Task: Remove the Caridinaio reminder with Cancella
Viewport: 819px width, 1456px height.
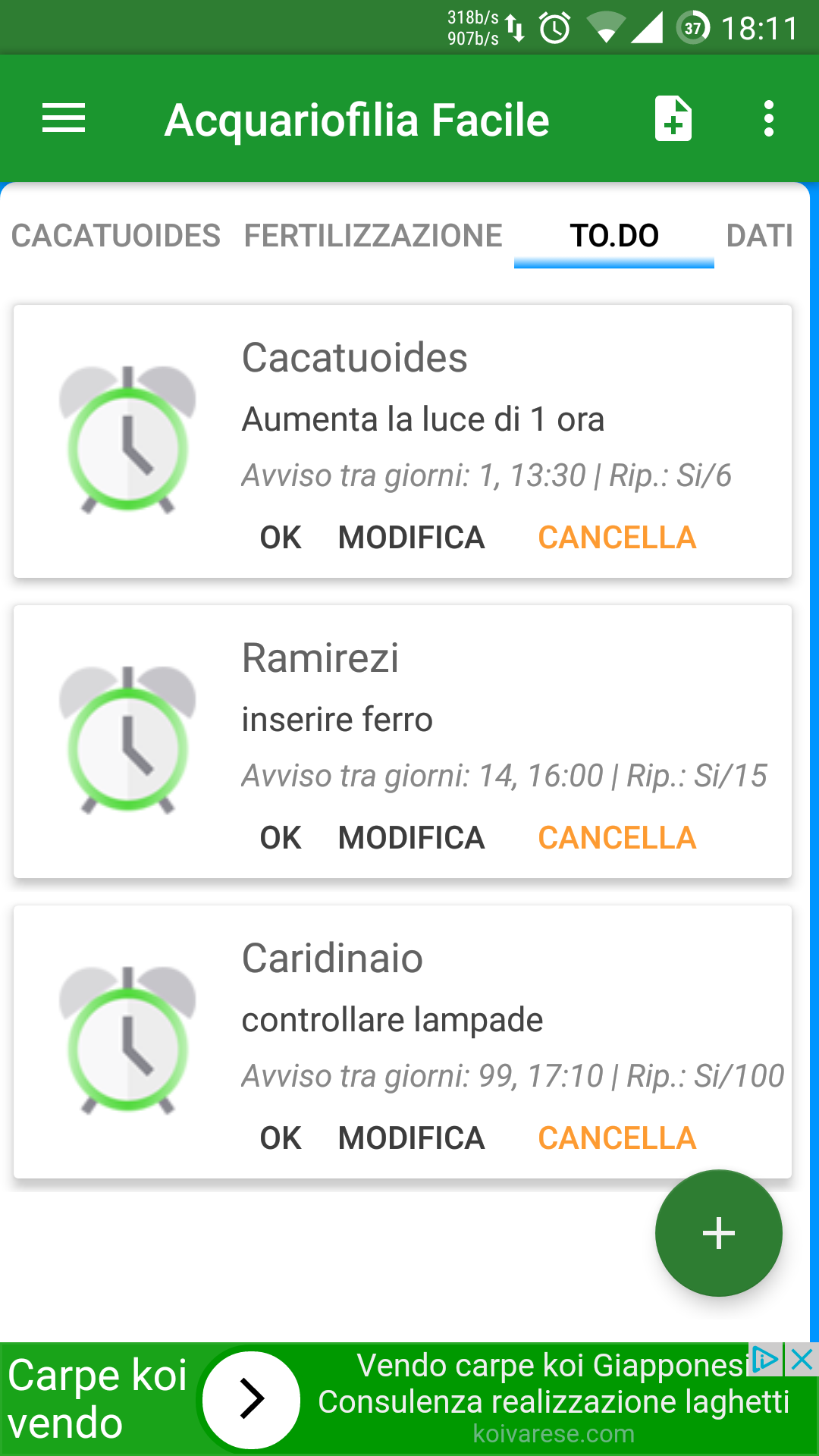Action: (617, 1138)
